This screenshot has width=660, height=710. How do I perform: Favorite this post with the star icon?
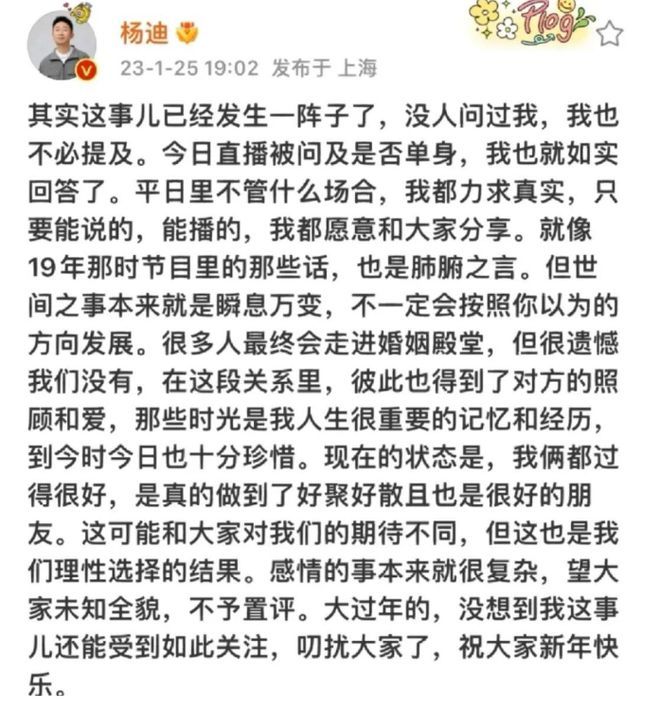[609, 35]
